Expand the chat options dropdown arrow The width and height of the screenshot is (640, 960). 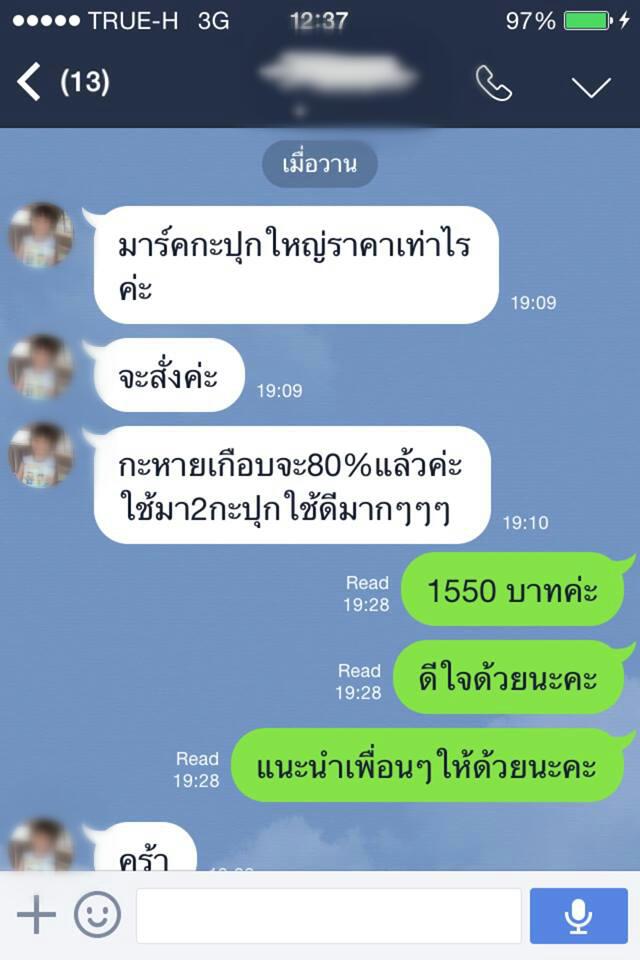591,86
